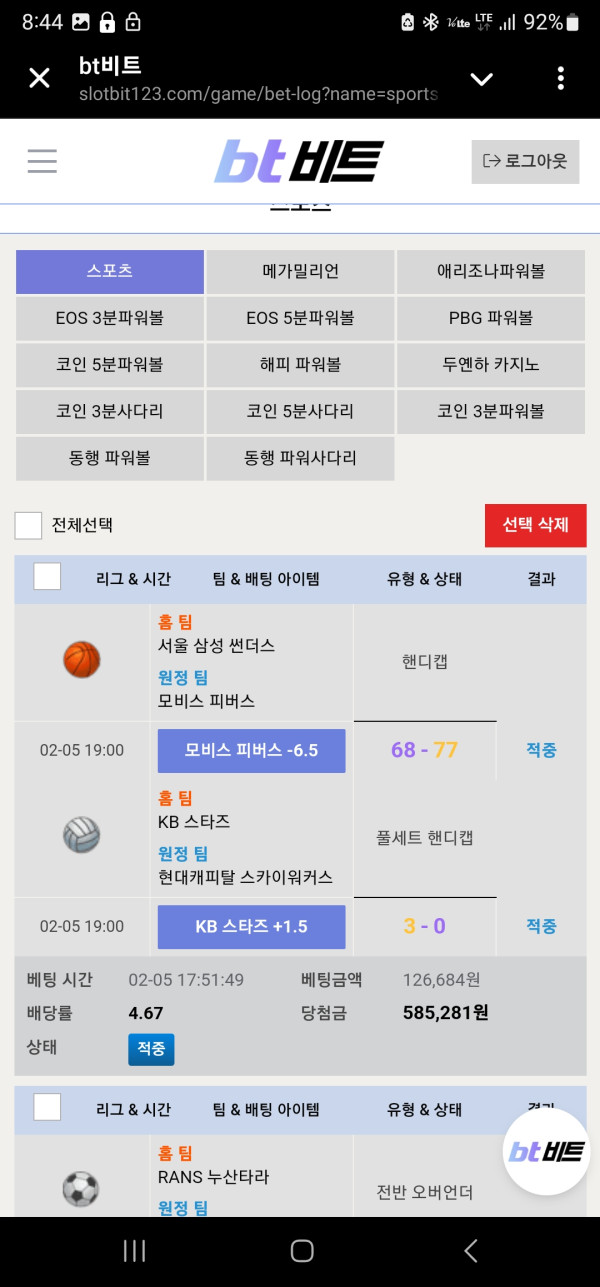Expand the page title dropdown chevron

pyautogui.click(x=481, y=79)
